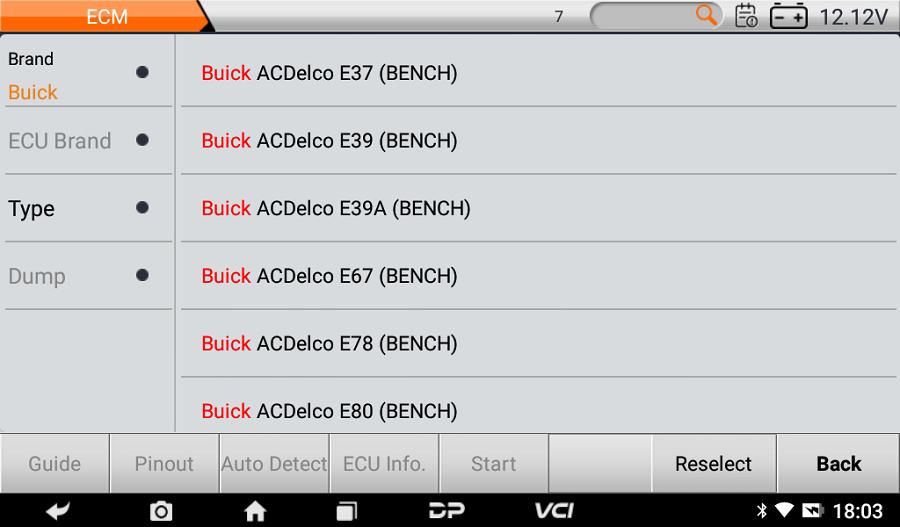Tap the search field in the top bar
This screenshot has width=900, height=527.
click(x=655, y=16)
